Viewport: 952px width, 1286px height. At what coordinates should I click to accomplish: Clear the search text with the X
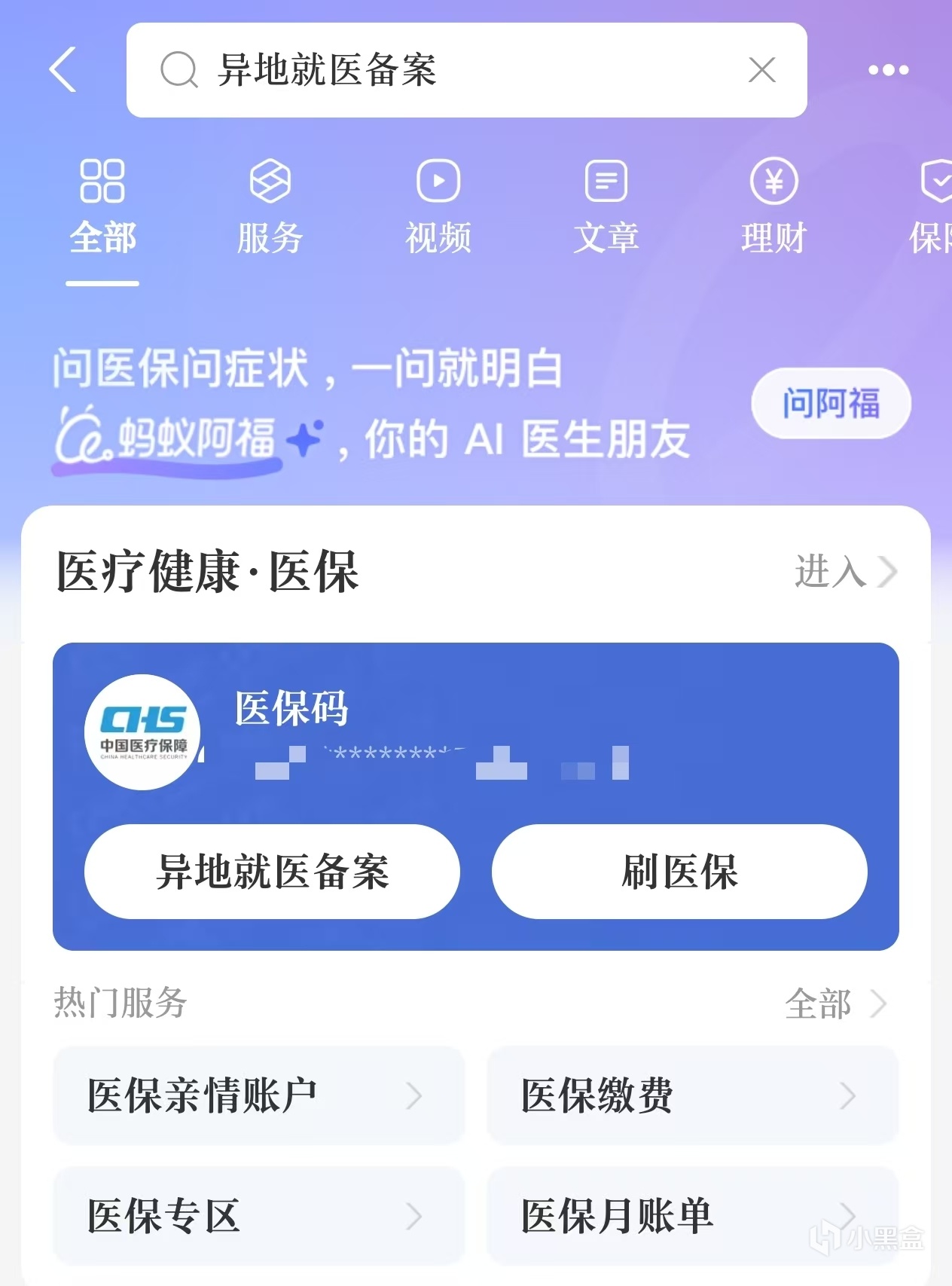pyautogui.click(x=761, y=70)
